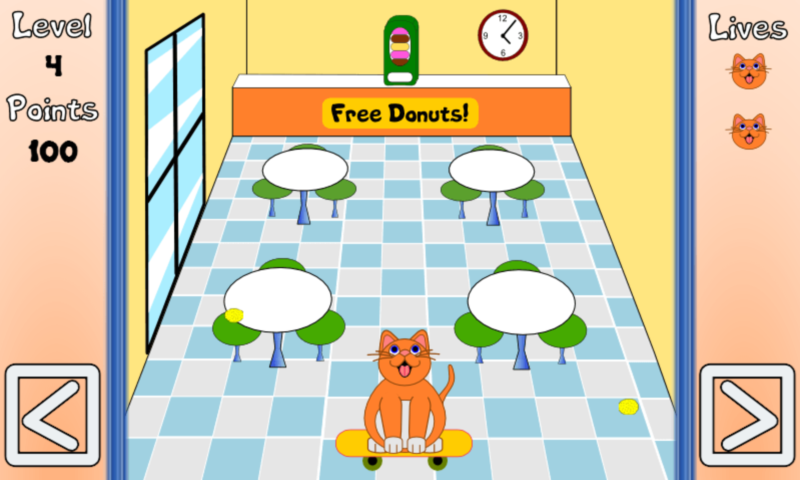
Task: Tap the left arrow to move the cat left
Action: (x=52, y=415)
